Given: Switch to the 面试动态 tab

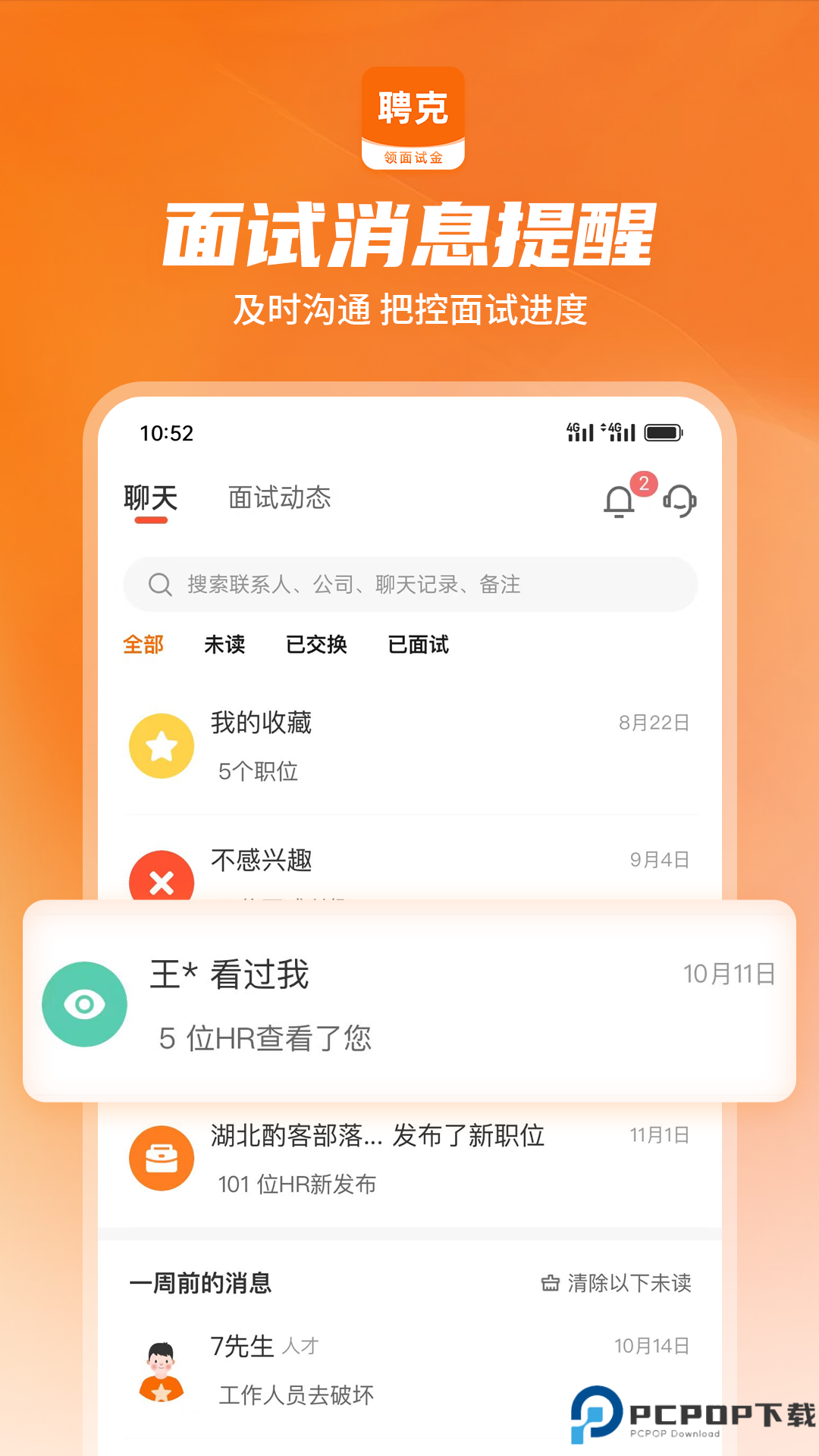Looking at the screenshot, I should pos(279,498).
